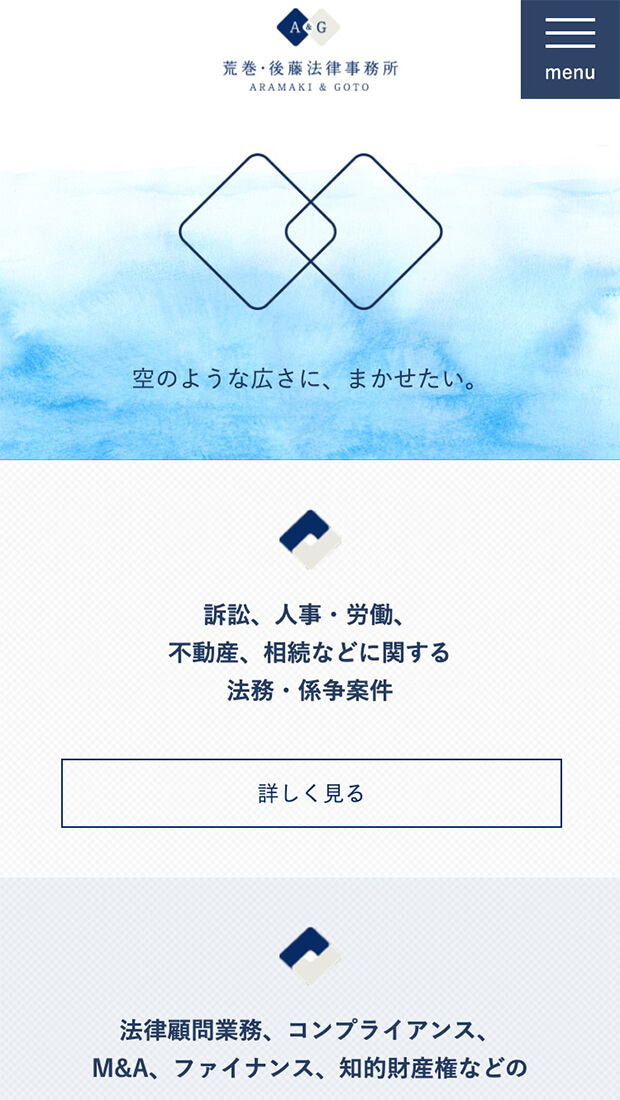Go to home via Aramaki & Goto logo
The height and width of the screenshot is (1100, 620).
coord(309,50)
